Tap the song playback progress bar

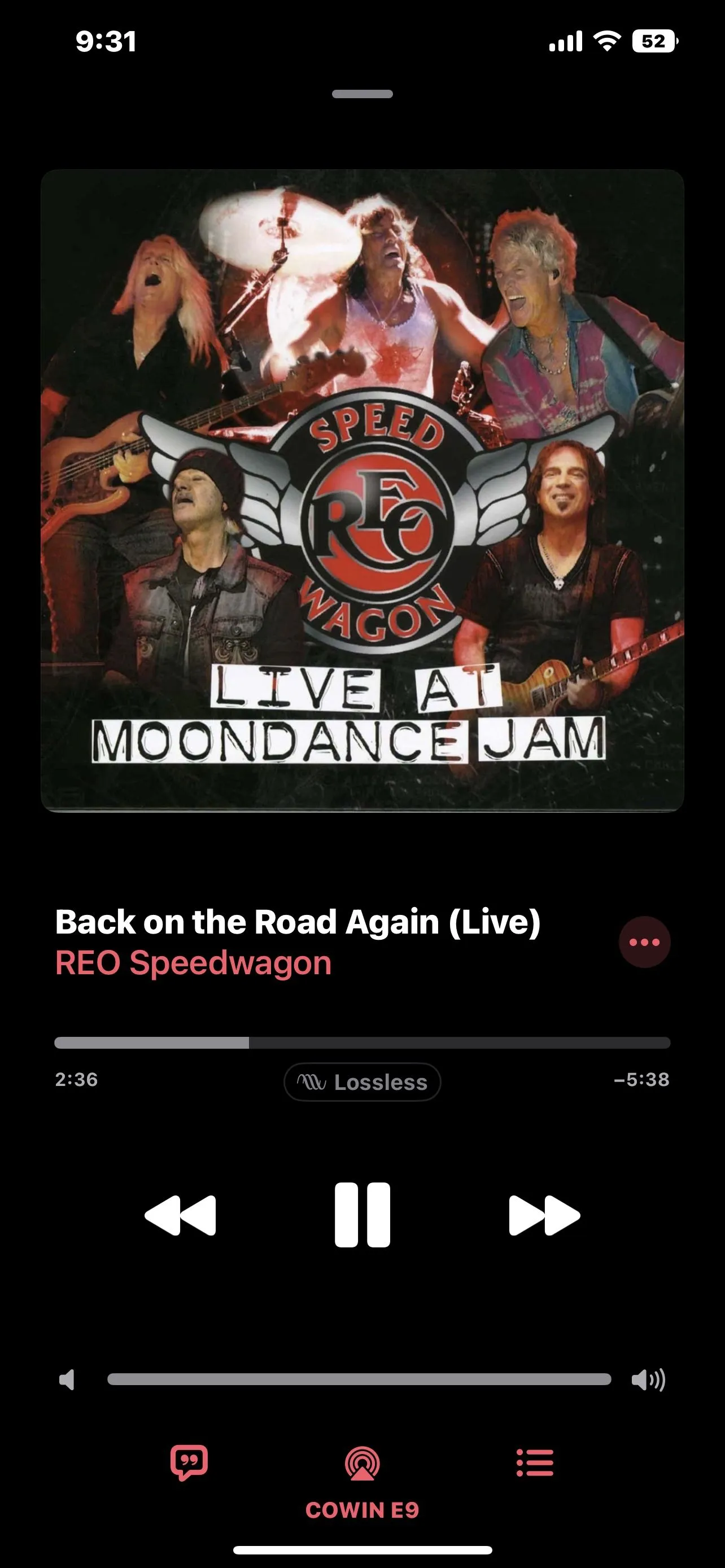(362, 1043)
